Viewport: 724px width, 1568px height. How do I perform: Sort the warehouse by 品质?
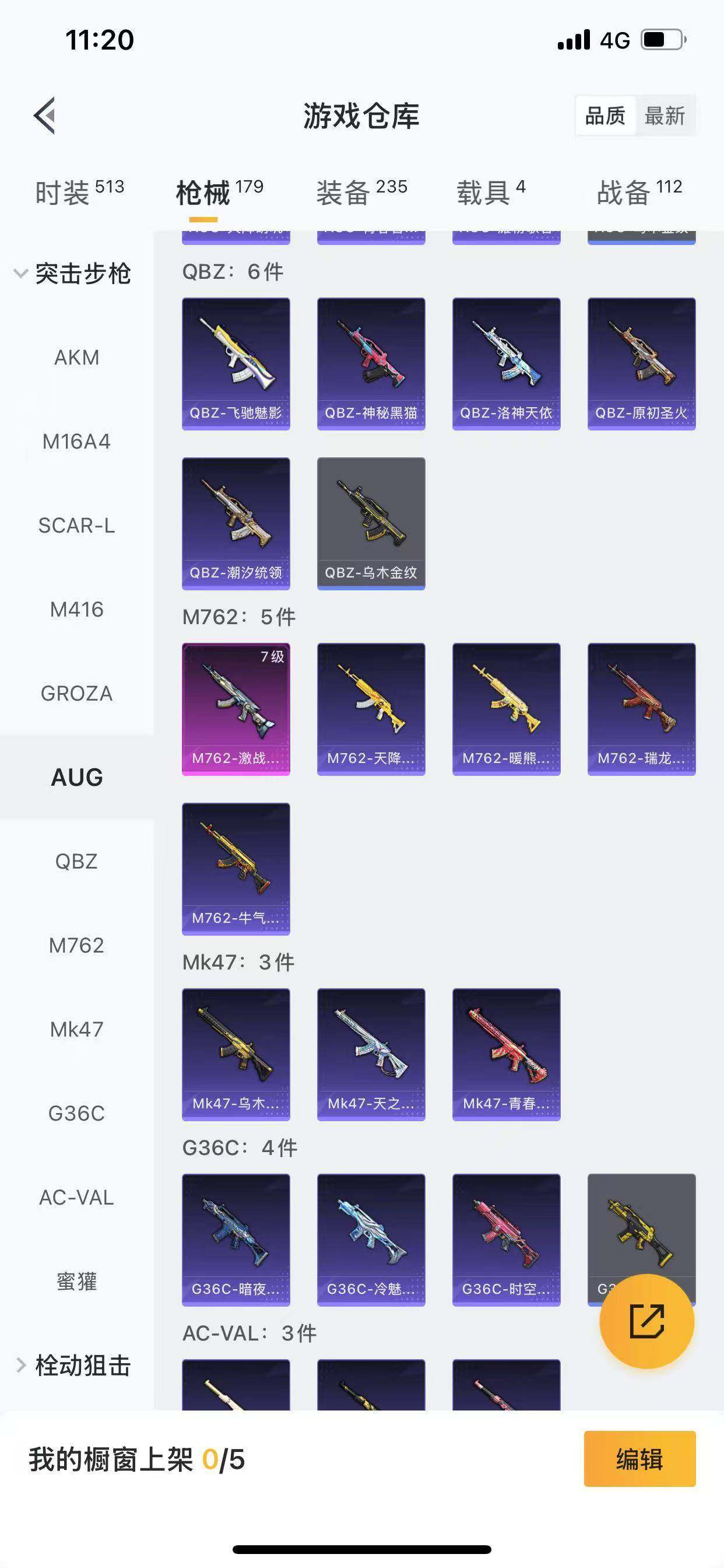[x=604, y=115]
